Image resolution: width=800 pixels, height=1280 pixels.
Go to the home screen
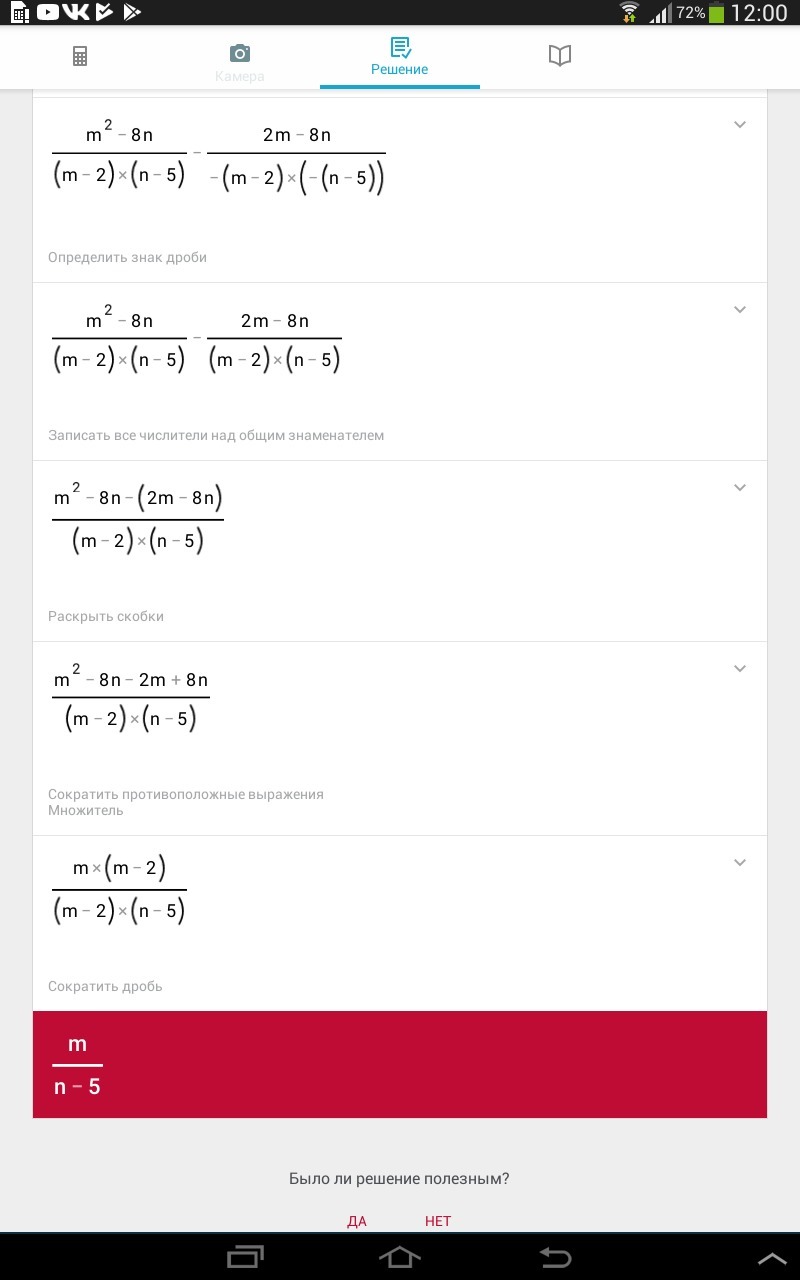[x=400, y=1257]
